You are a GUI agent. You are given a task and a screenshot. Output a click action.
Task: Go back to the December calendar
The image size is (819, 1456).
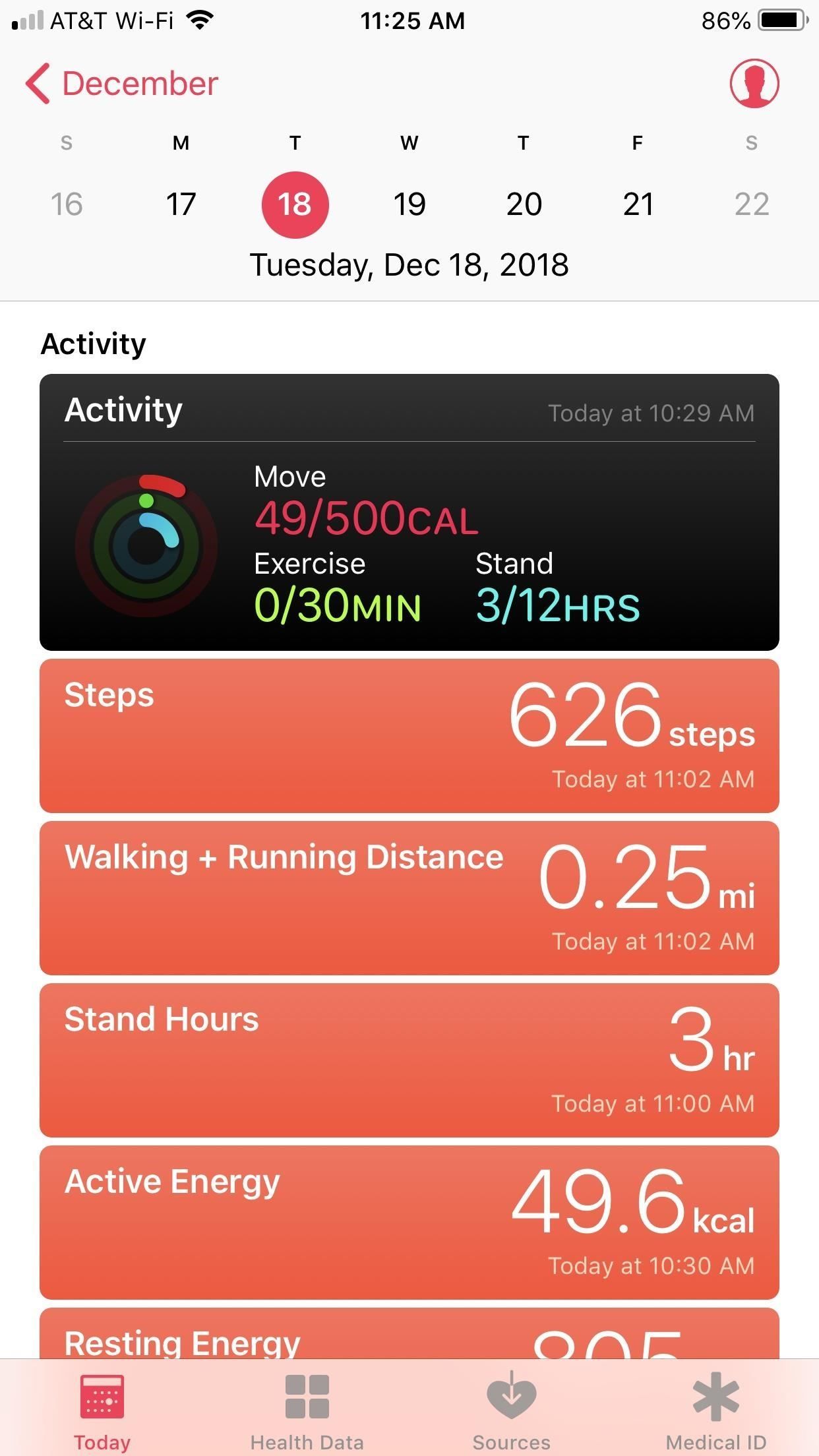pyautogui.click(x=122, y=84)
